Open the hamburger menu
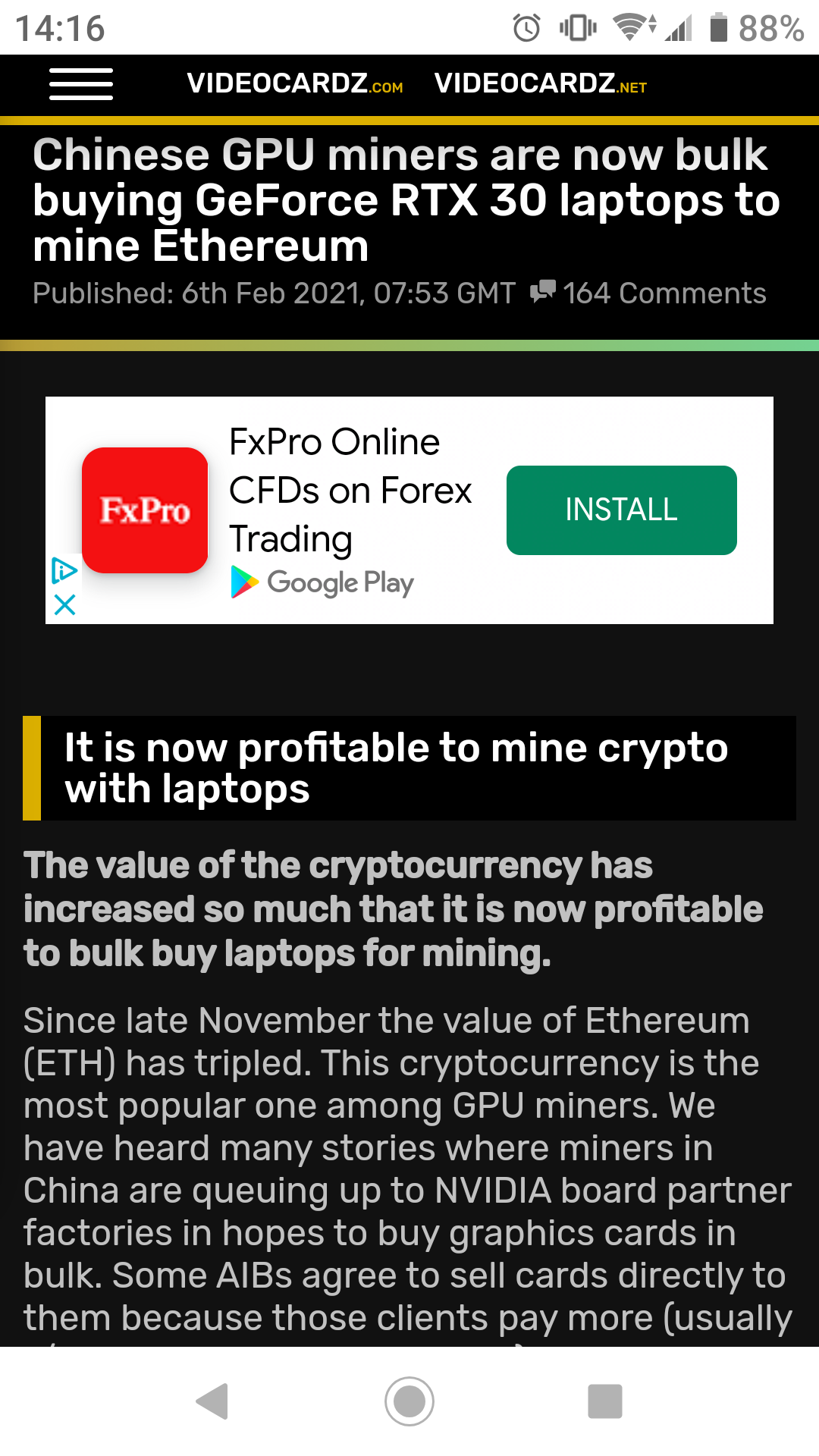819x1456 pixels. click(x=81, y=84)
